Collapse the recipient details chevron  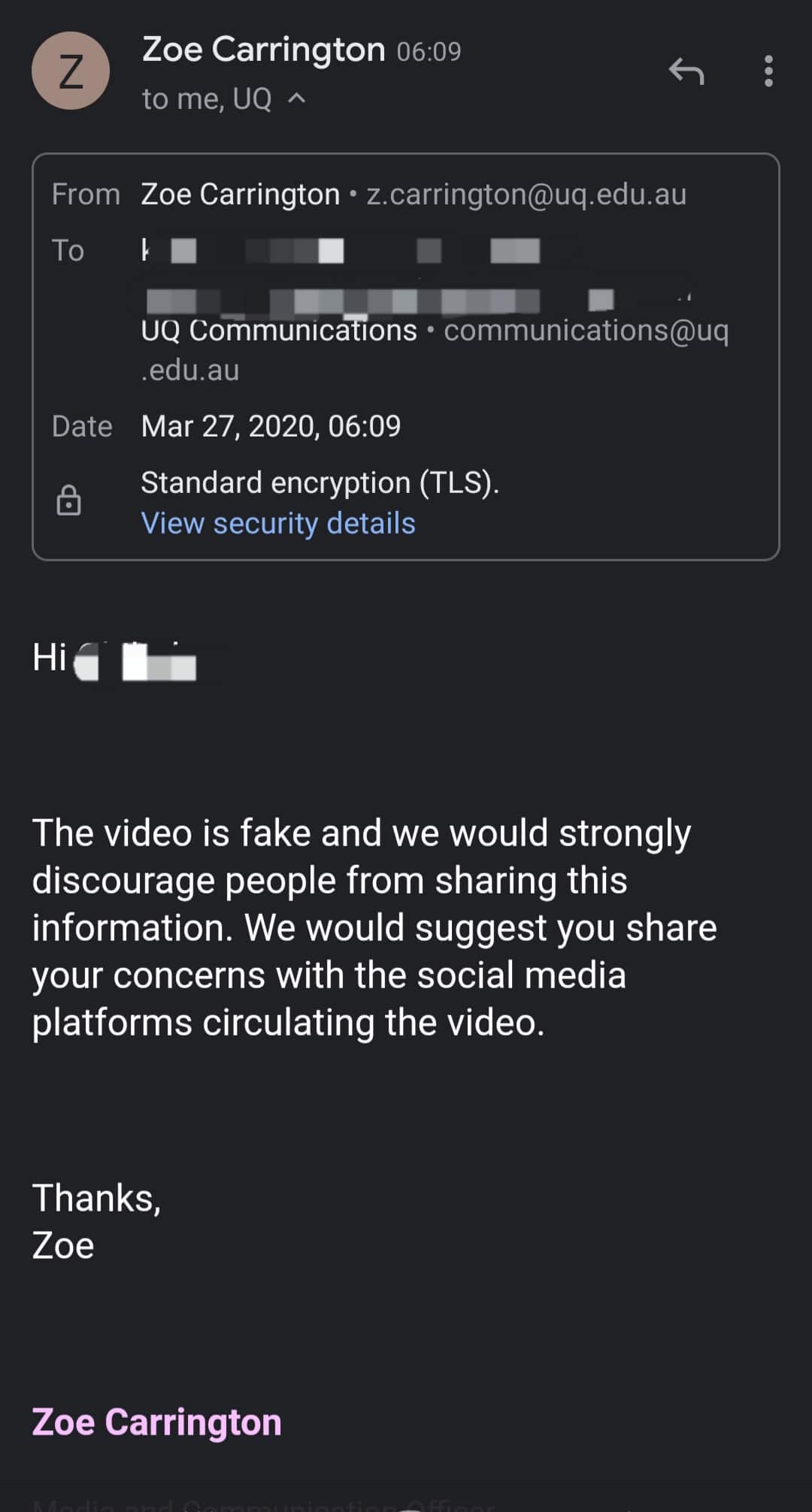pos(297,98)
